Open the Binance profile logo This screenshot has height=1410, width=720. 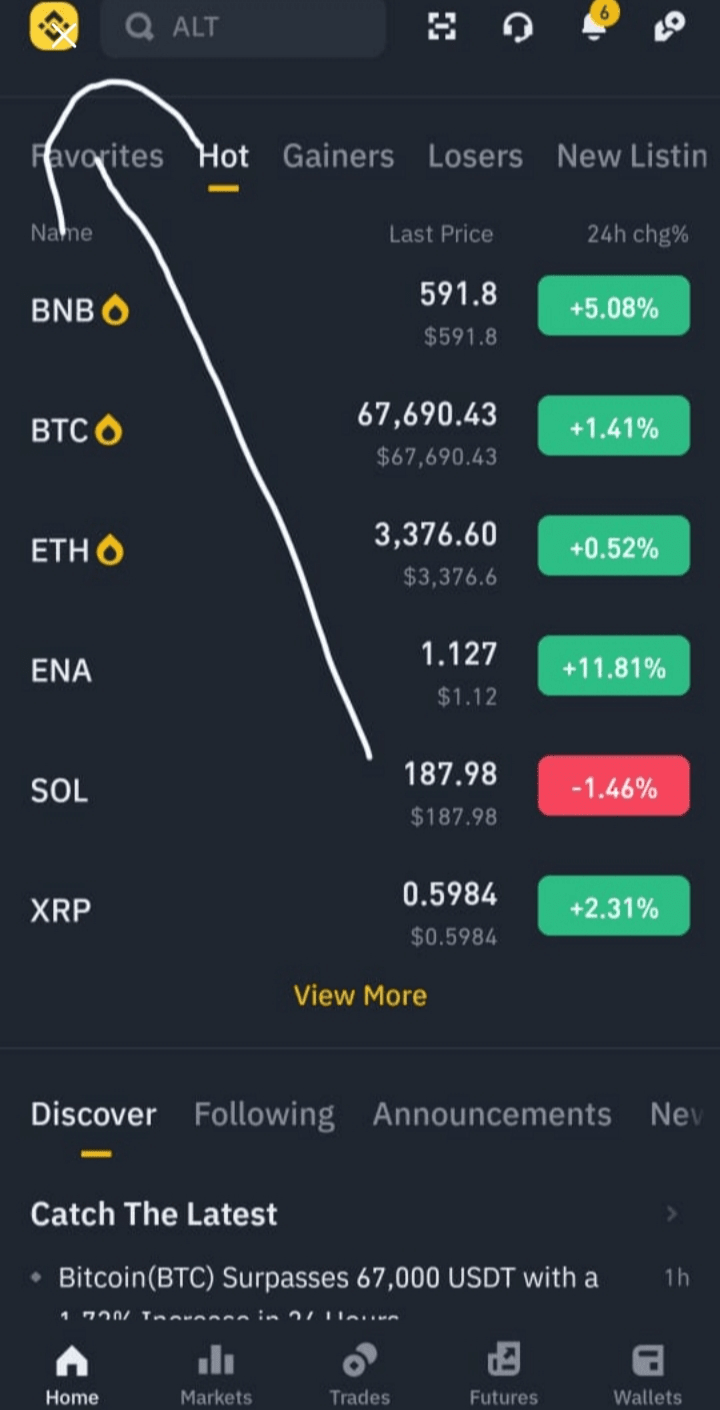(54, 27)
